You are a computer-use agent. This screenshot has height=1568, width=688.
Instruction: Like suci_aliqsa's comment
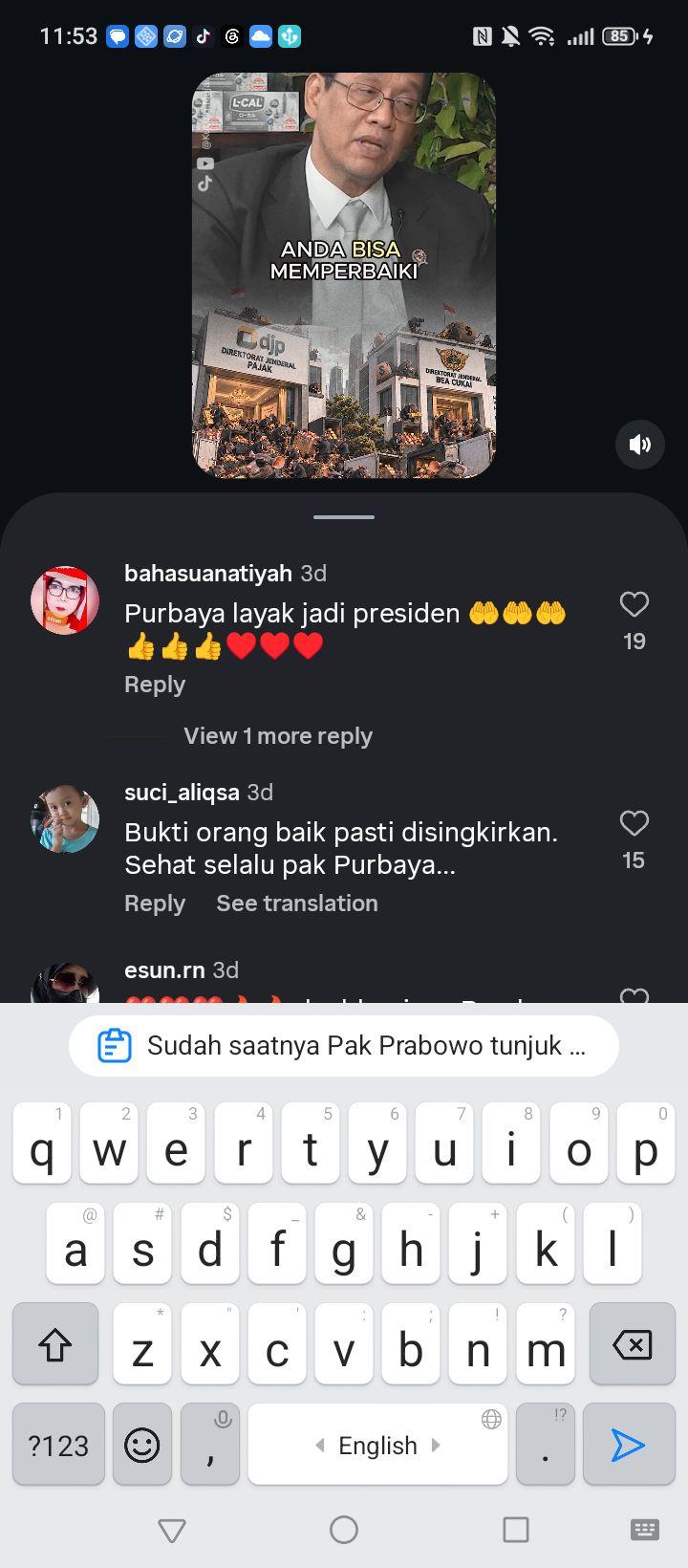tap(634, 823)
